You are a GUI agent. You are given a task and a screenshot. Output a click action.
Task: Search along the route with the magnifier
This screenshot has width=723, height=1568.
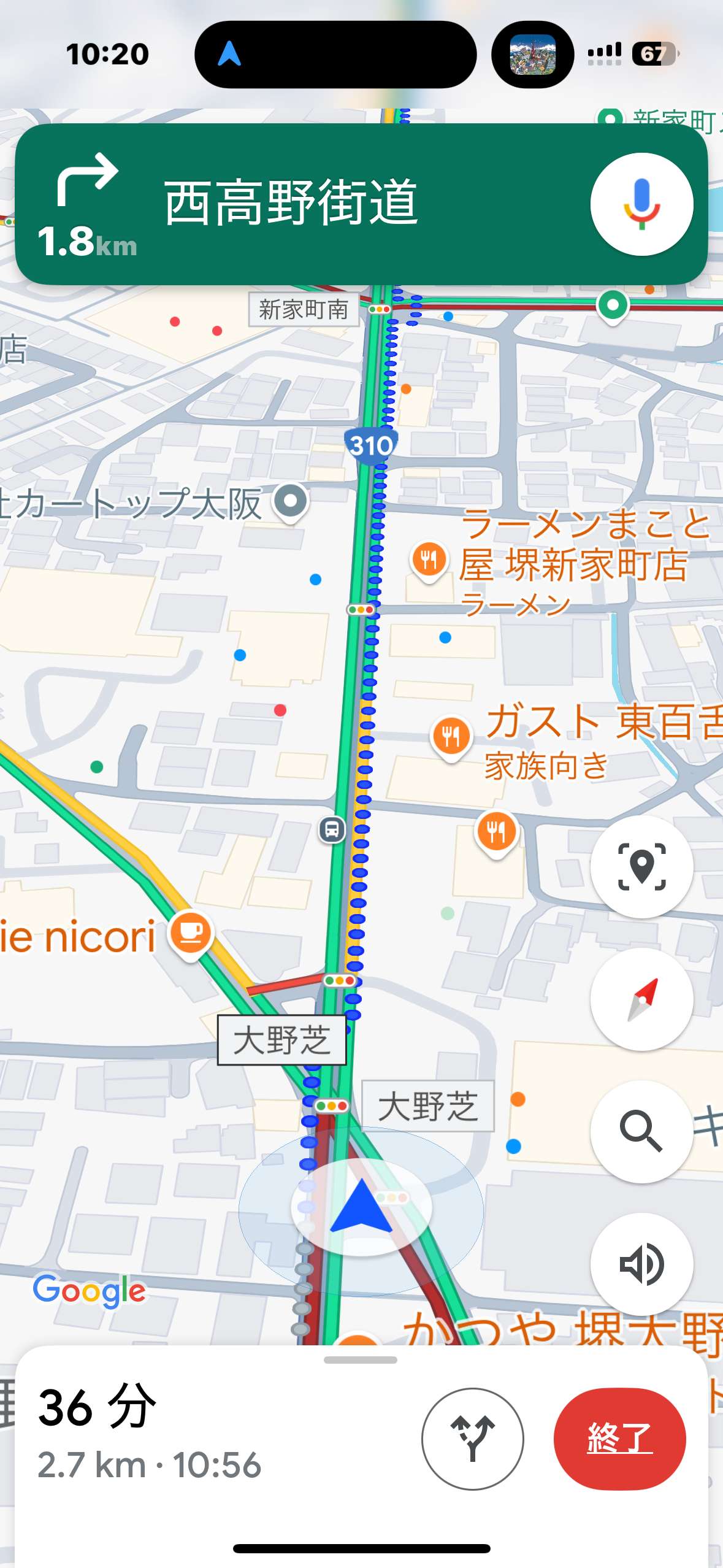[641, 1131]
